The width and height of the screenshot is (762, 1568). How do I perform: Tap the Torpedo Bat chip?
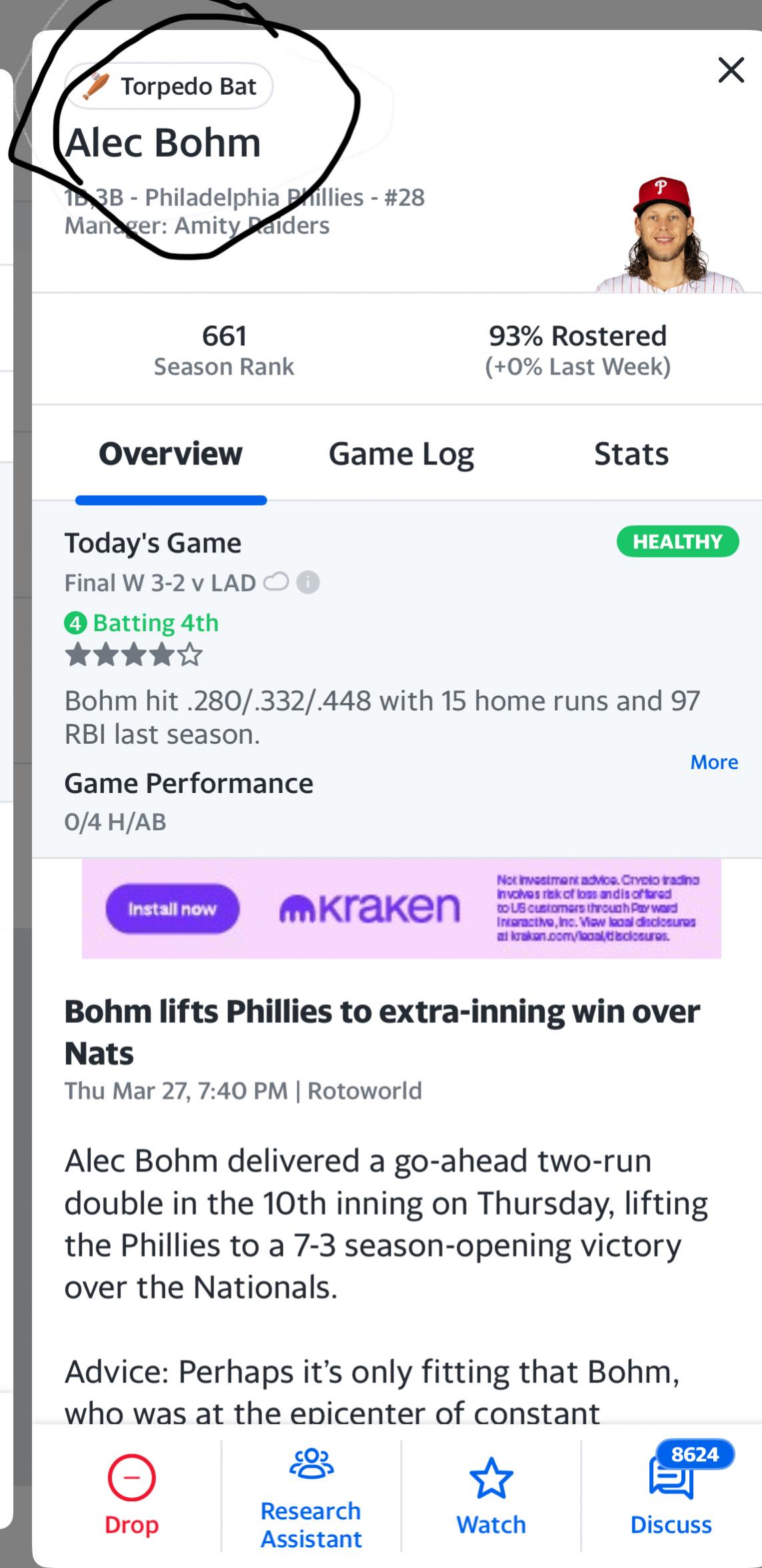point(169,87)
